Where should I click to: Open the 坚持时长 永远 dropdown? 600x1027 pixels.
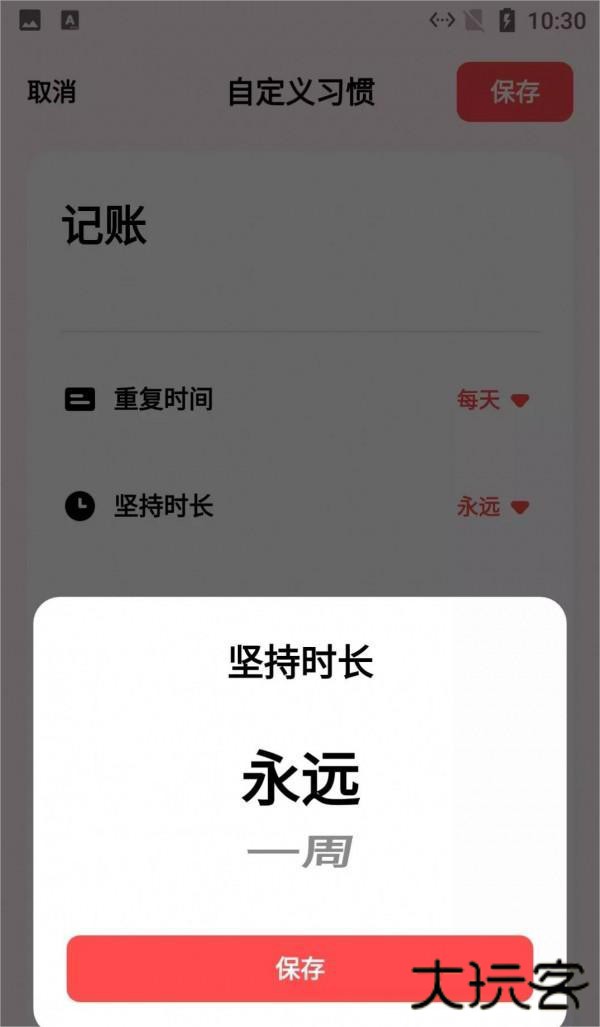tap(492, 506)
